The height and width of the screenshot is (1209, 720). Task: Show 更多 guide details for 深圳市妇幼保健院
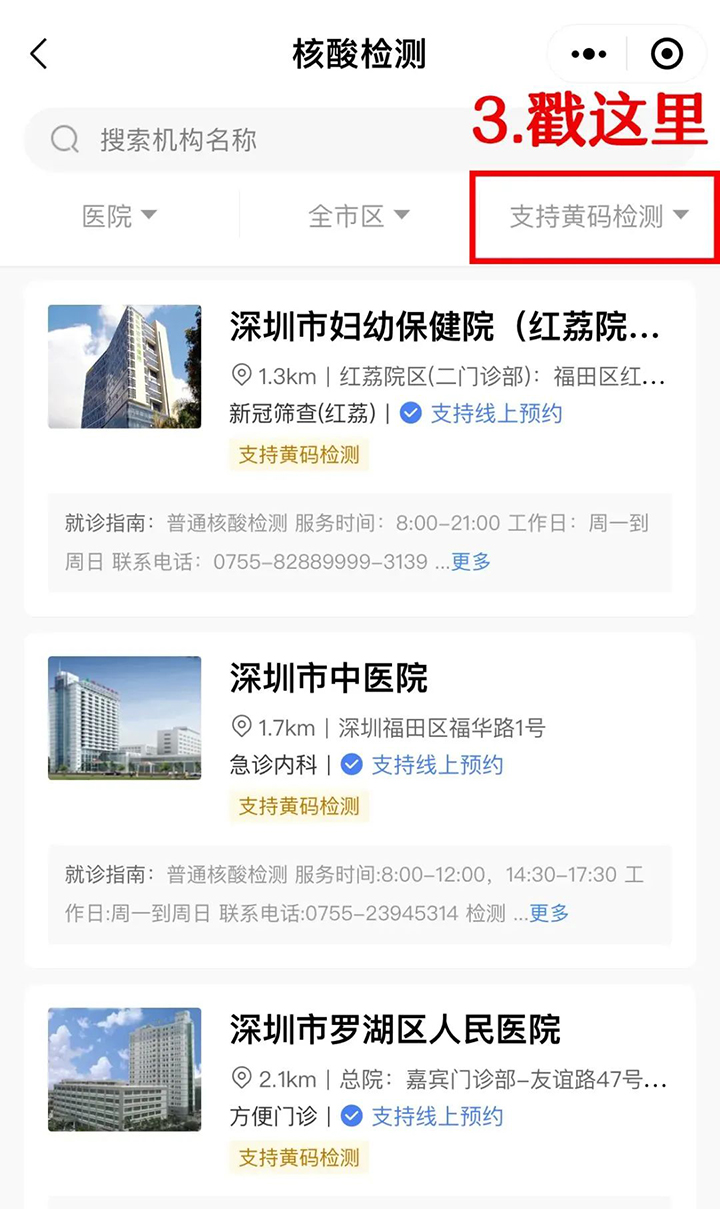coord(471,562)
